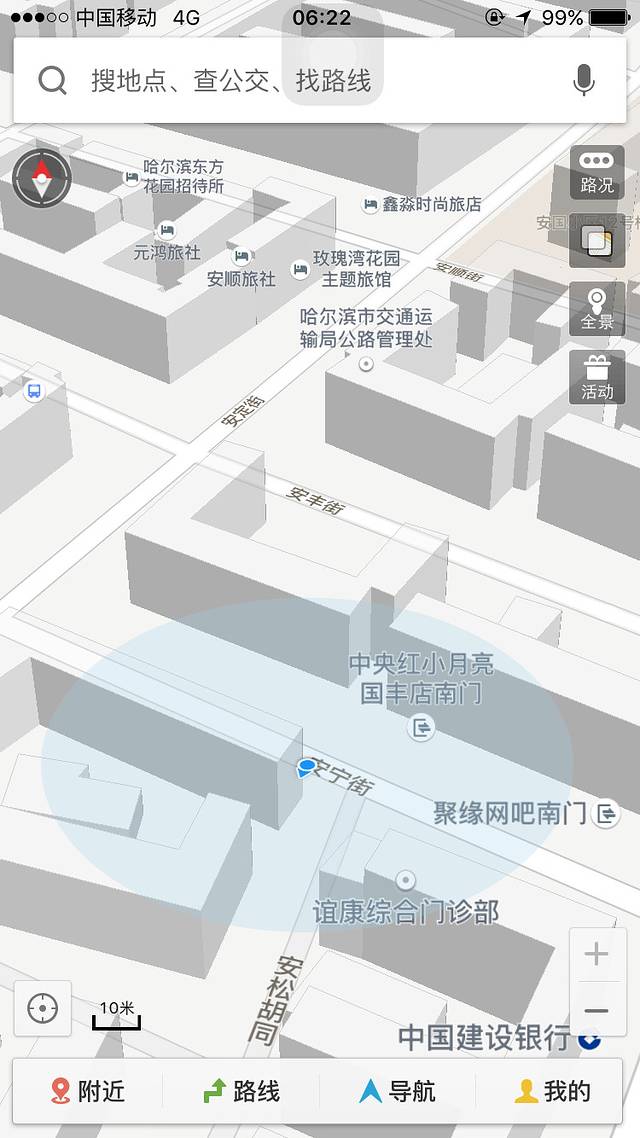Open the 活动 promotions gift button
640x1138 pixels.
[x=597, y=377]
